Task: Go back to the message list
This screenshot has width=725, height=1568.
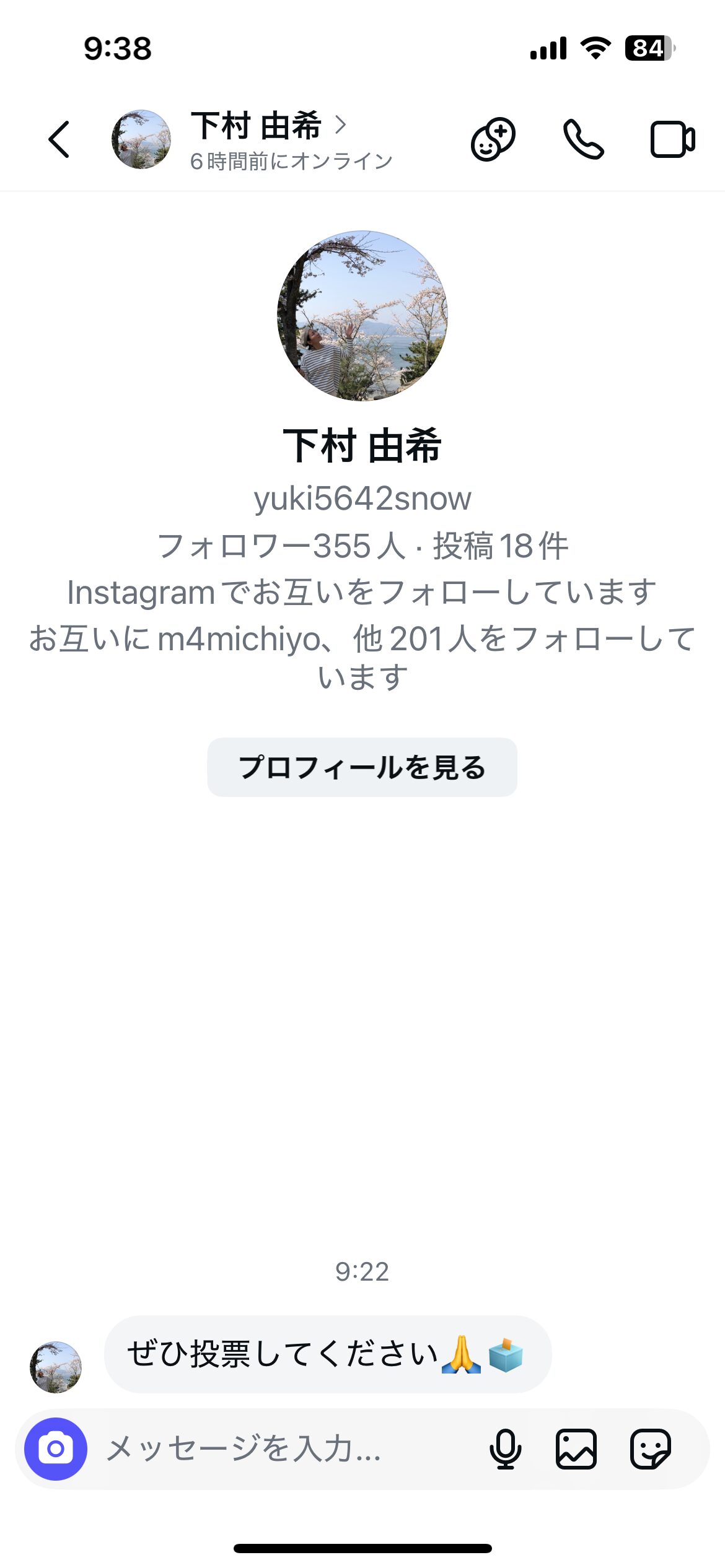Action: [59, 139]
